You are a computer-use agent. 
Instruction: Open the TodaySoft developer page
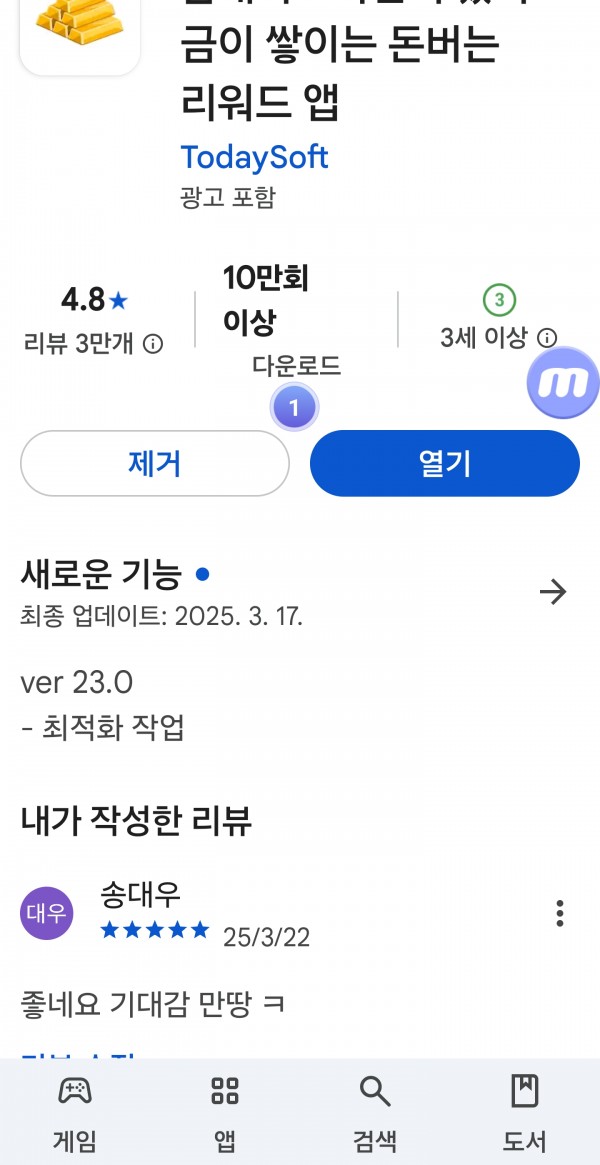click(x=254, y=158)
